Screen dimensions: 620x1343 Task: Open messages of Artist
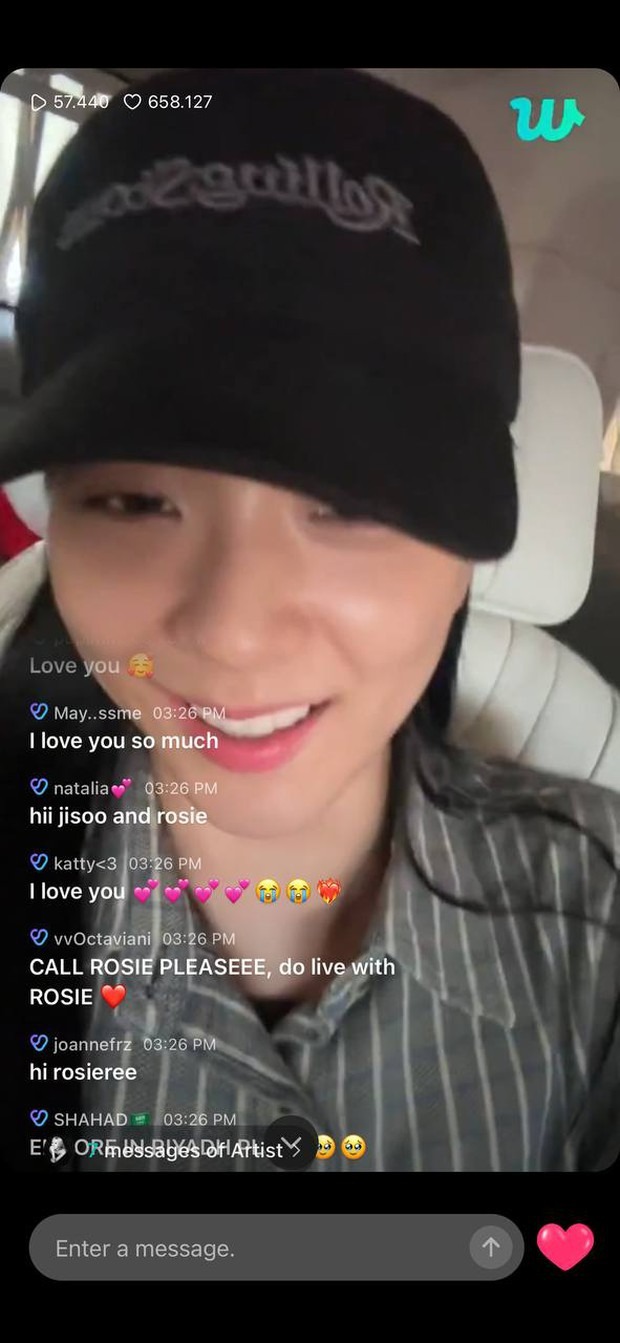pos(190,1151)
